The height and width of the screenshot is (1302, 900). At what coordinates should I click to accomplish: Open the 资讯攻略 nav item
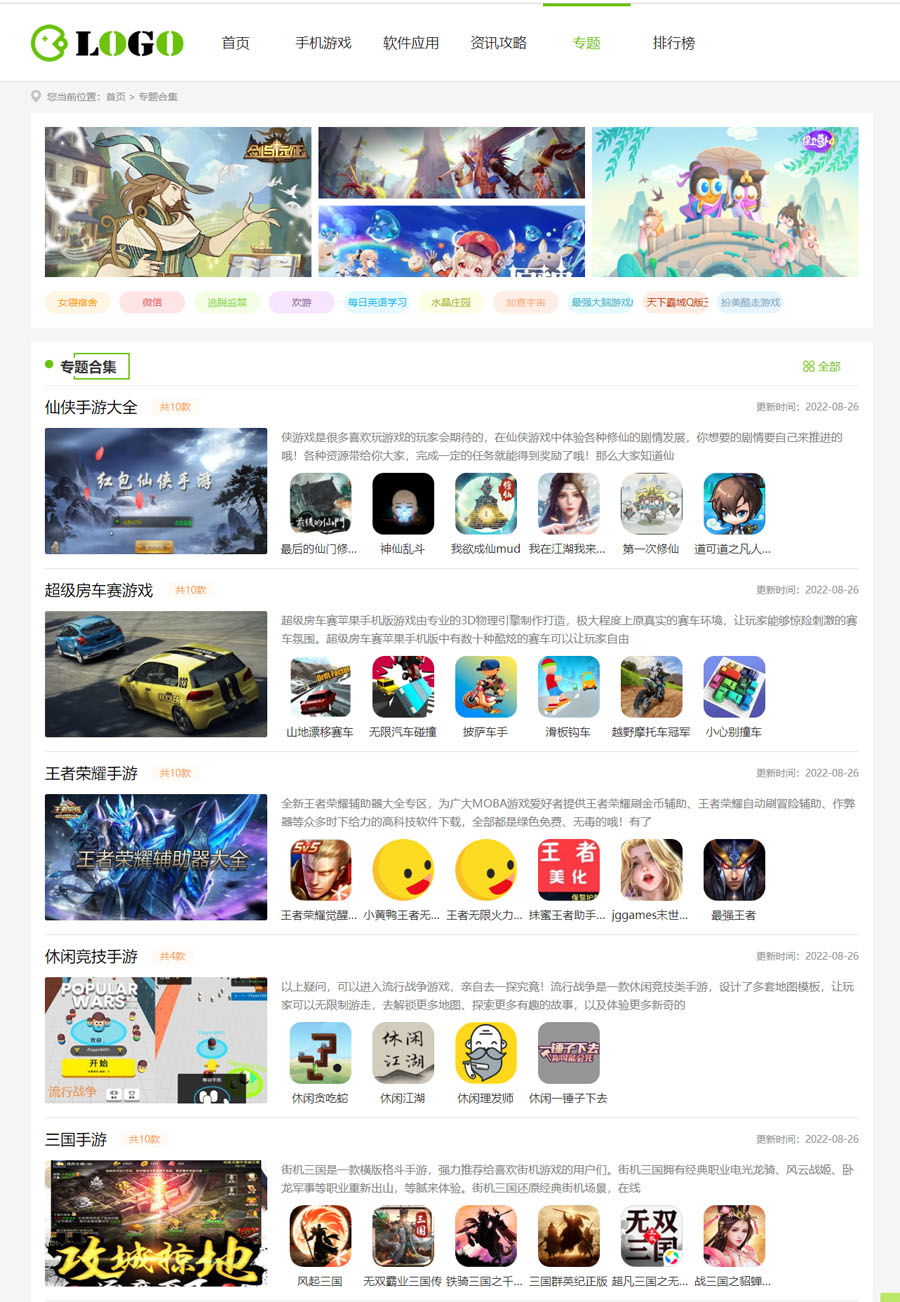click(x=498, y=43)
